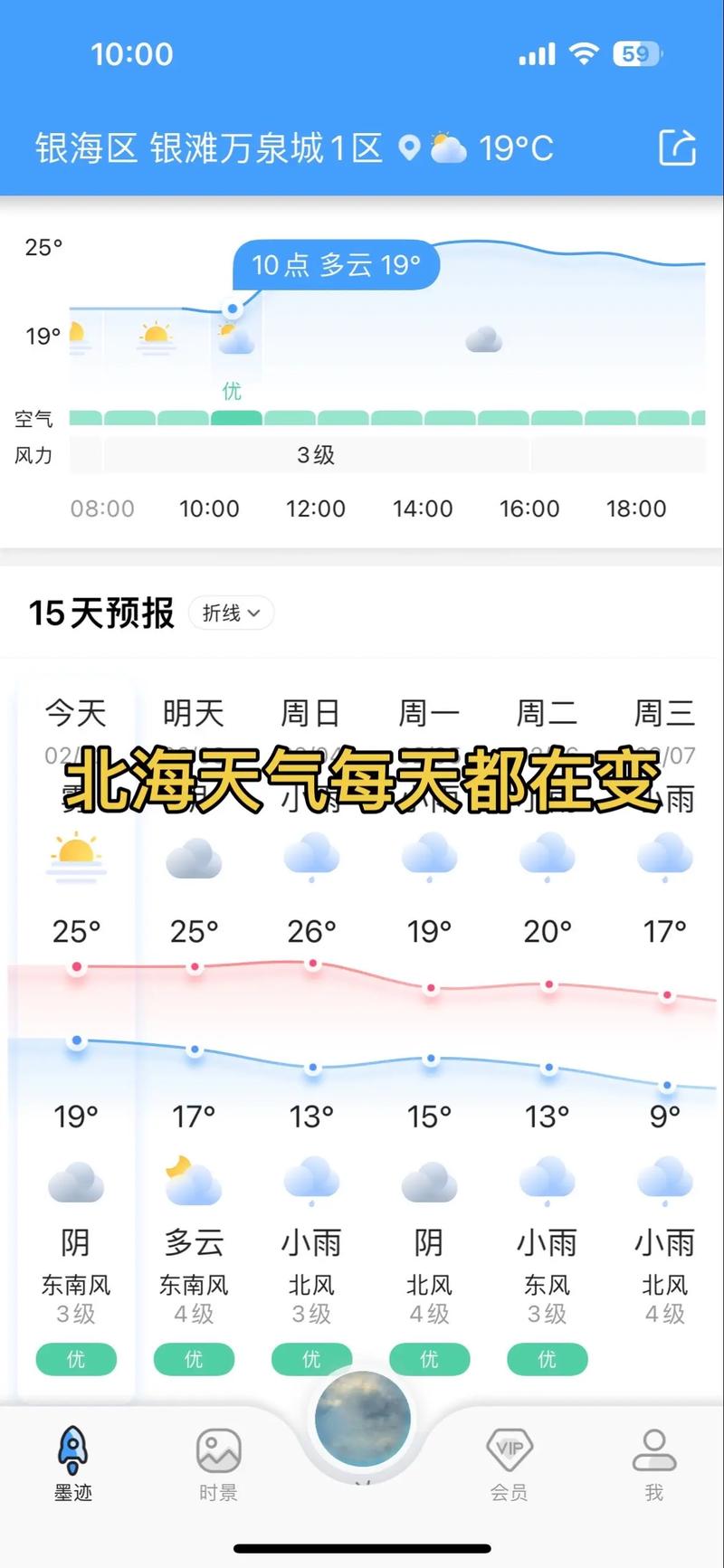Tap the 10点 多云 19° tooltip bubble
Screen dimensions: 724x1568
[336, 264]
